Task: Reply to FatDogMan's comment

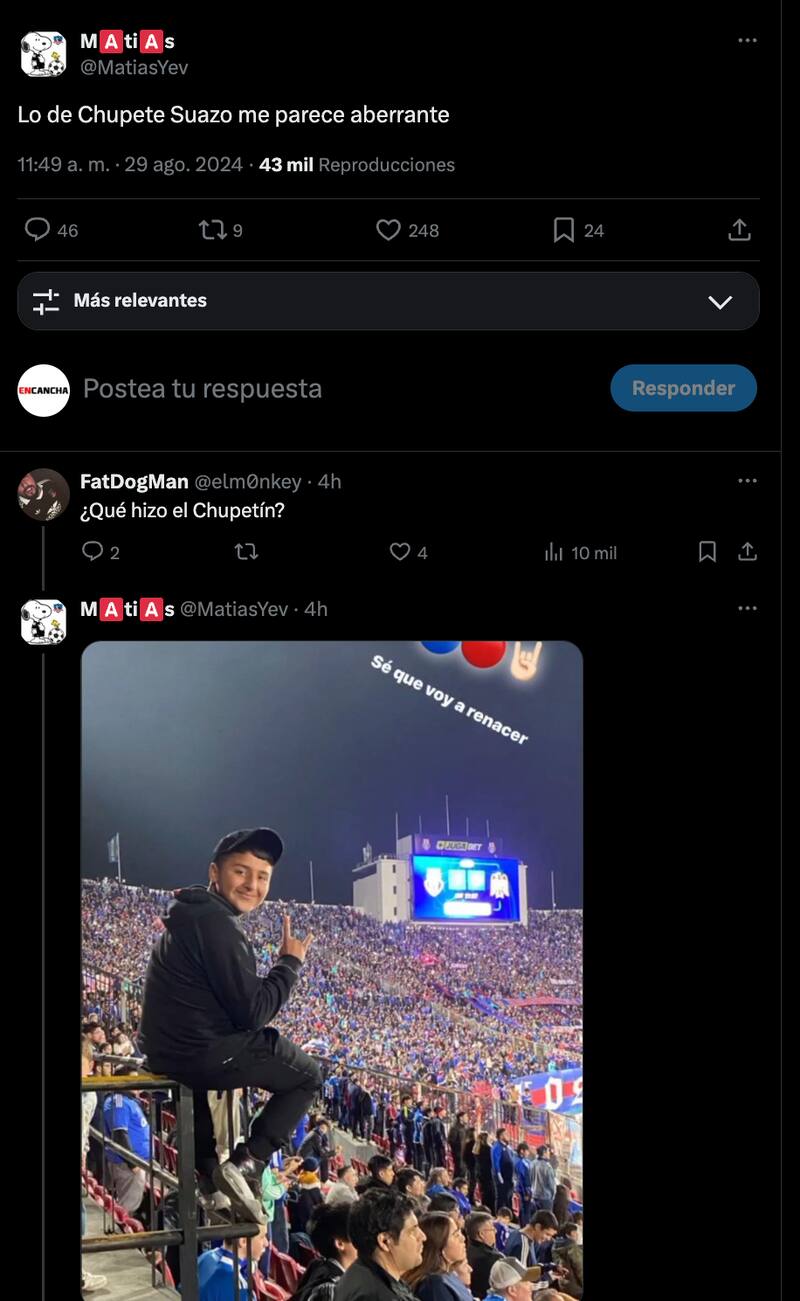Action: click(93, 552)
